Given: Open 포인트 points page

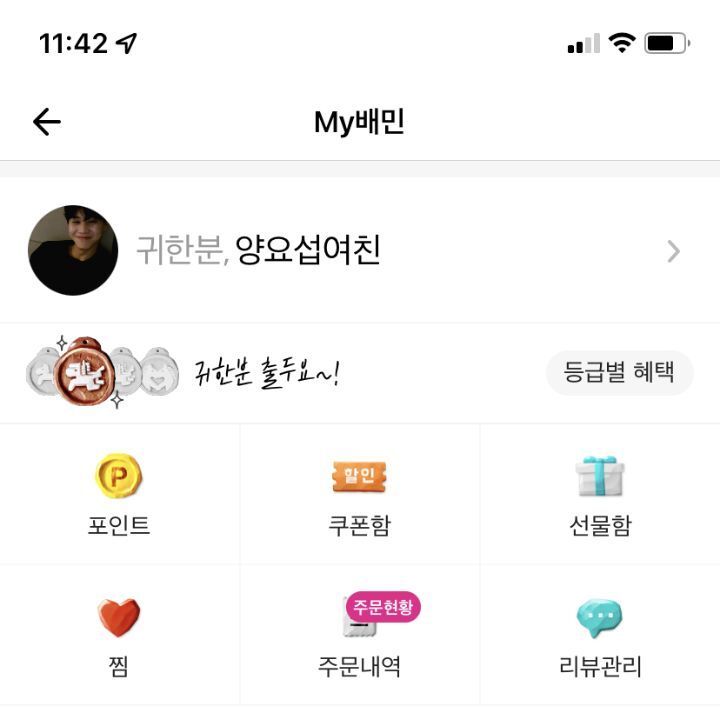Looking at the screenshot, I should (119, 494).
